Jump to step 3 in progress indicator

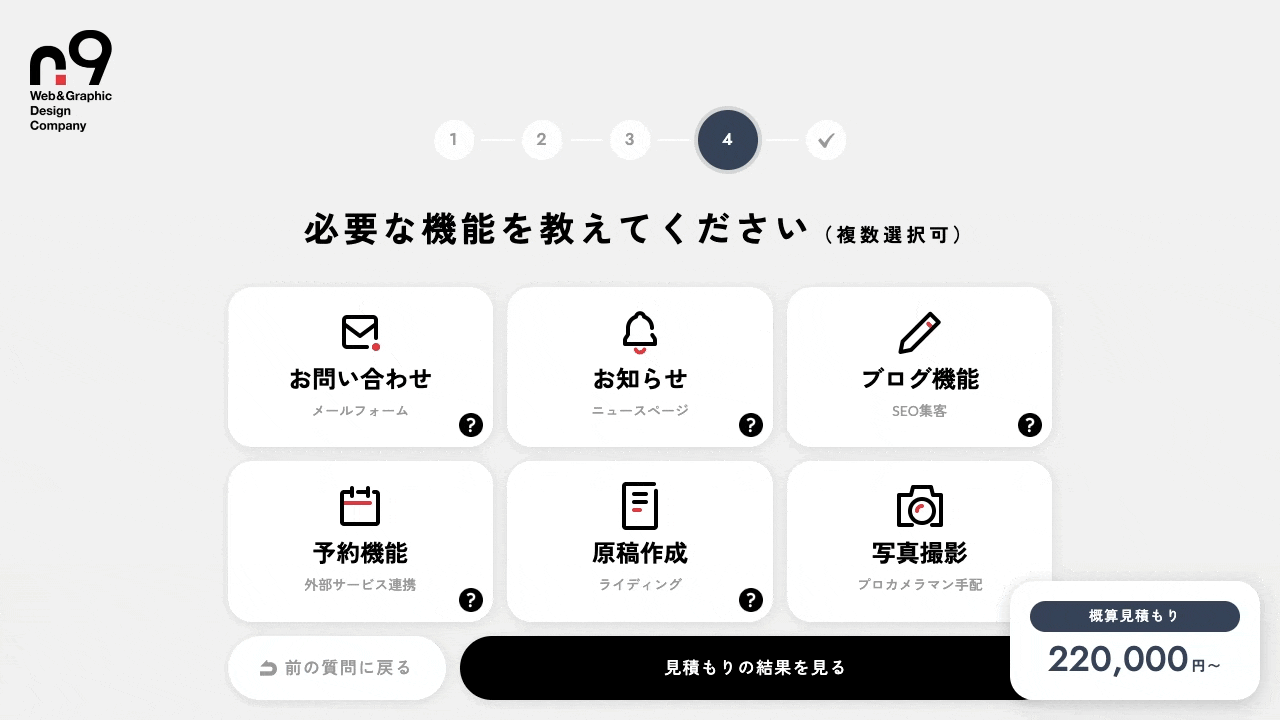[x=630, y=140]
